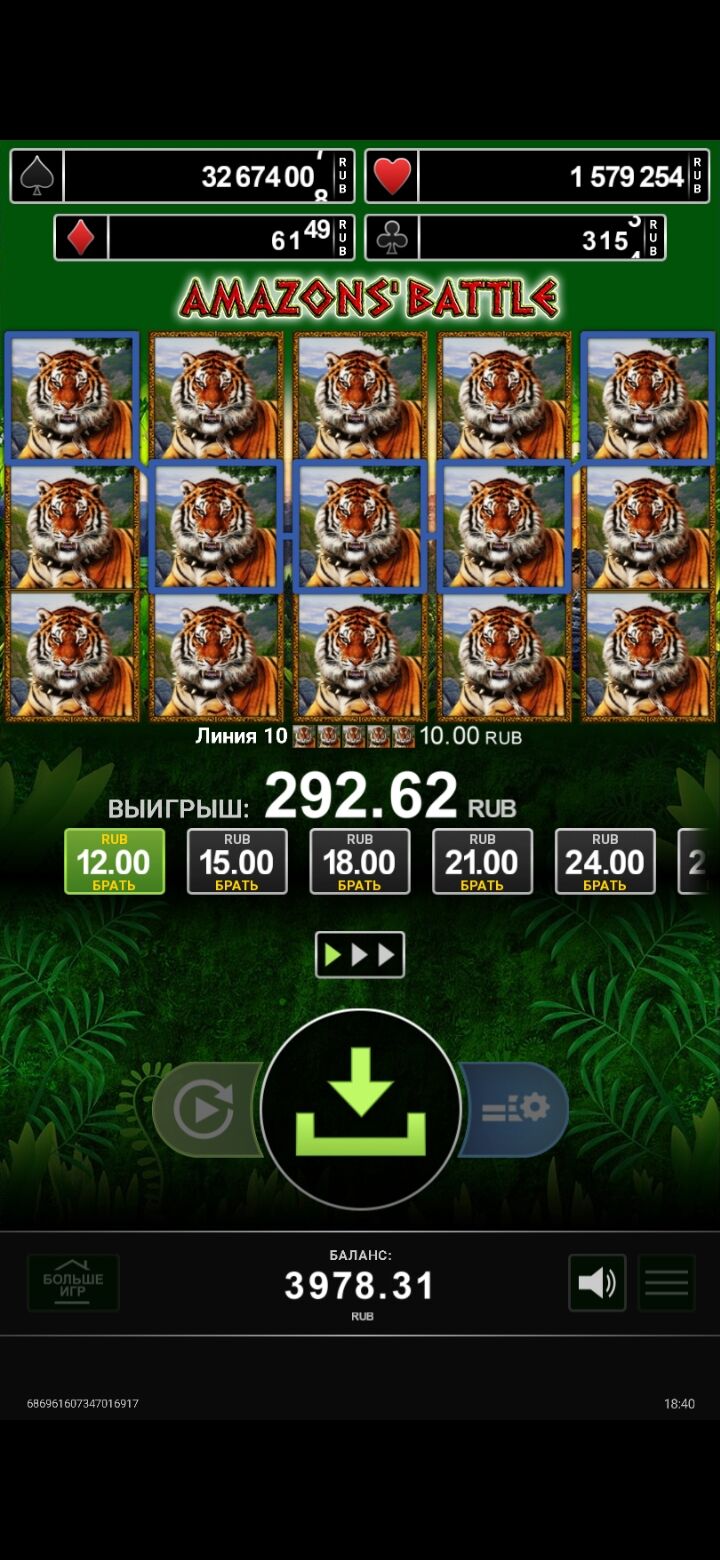Choose the 15.00 RUB bet
This screenshot has height=1560, width=720.
click(x=237, y=861)
